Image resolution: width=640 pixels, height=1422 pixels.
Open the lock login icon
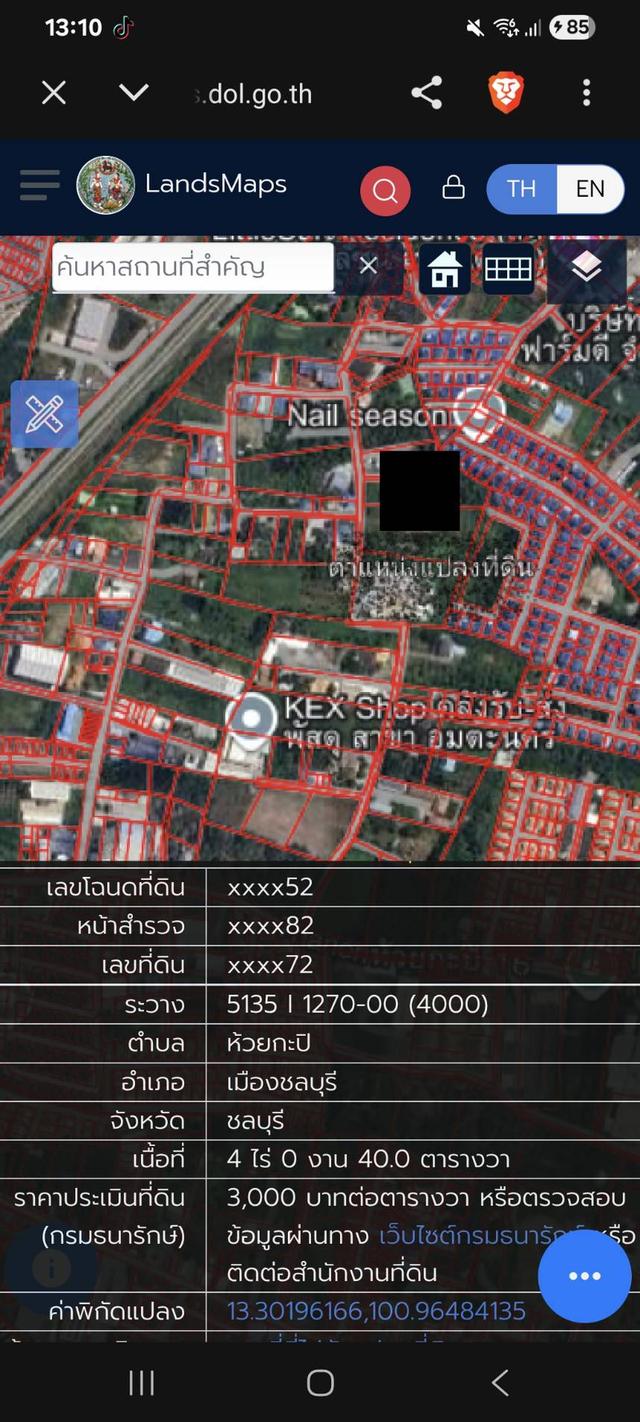point(453,187)
